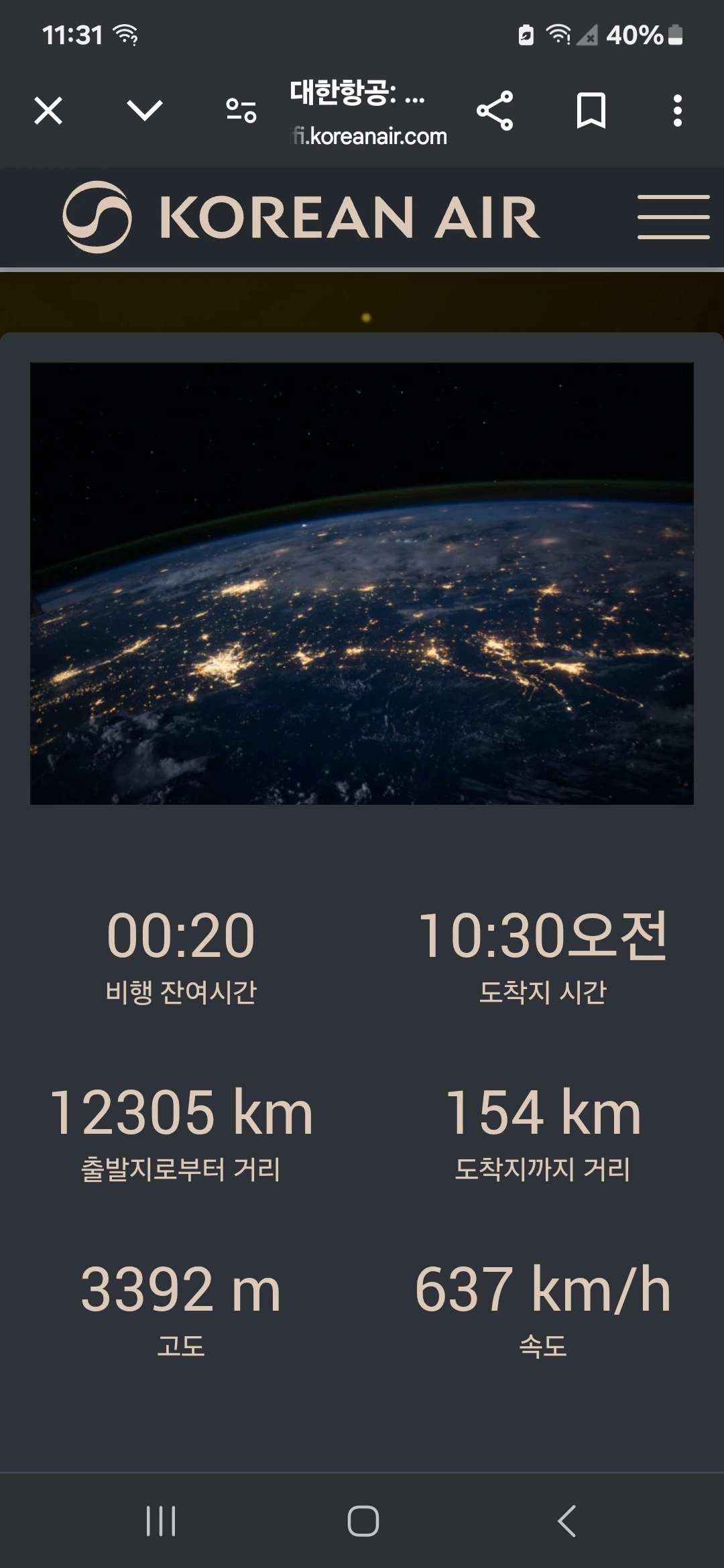This screenshot has width=724, height=1568.
Task: Open the Korean Air hamburger menu
Action: pyautogui.click(x=673, y=217)
